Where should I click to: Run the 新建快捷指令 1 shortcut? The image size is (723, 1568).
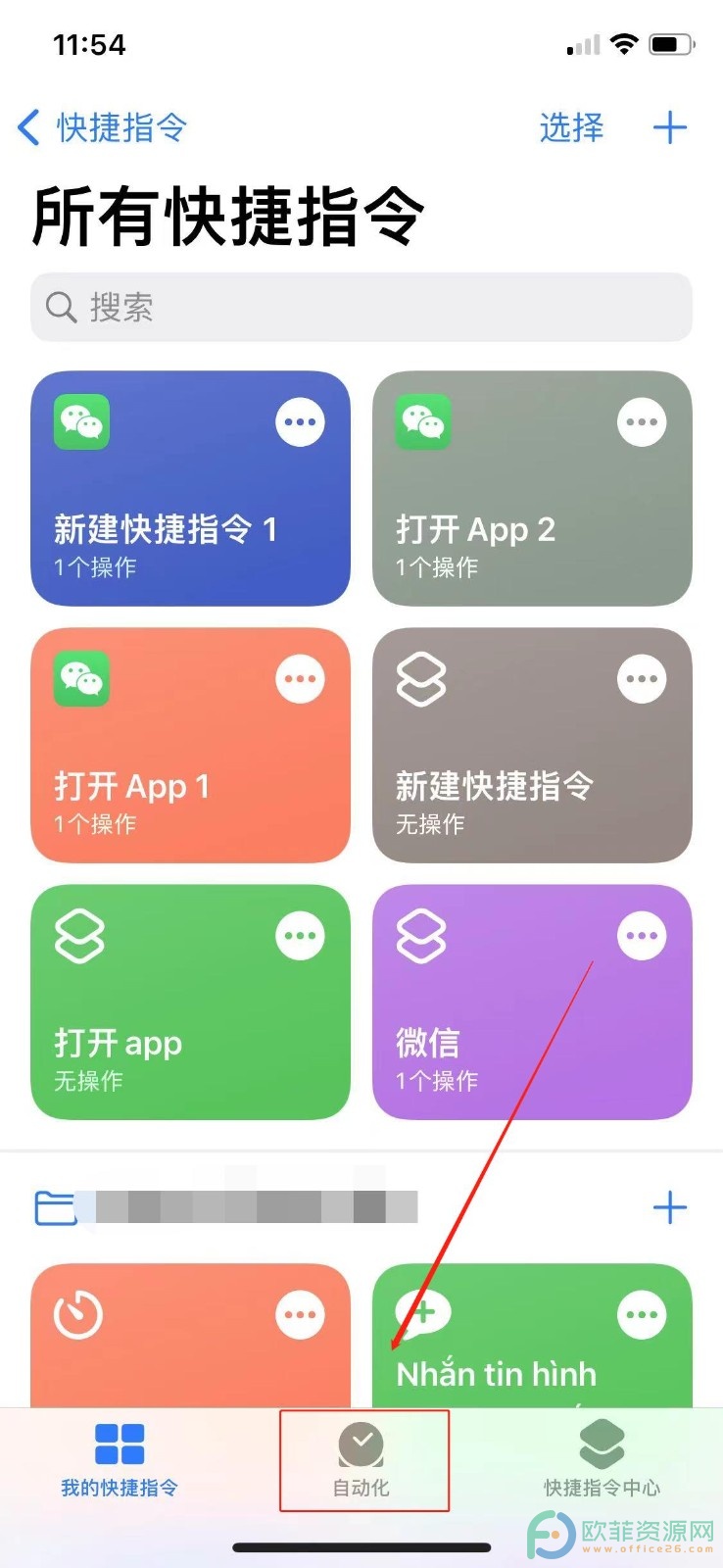coord(190,488)
